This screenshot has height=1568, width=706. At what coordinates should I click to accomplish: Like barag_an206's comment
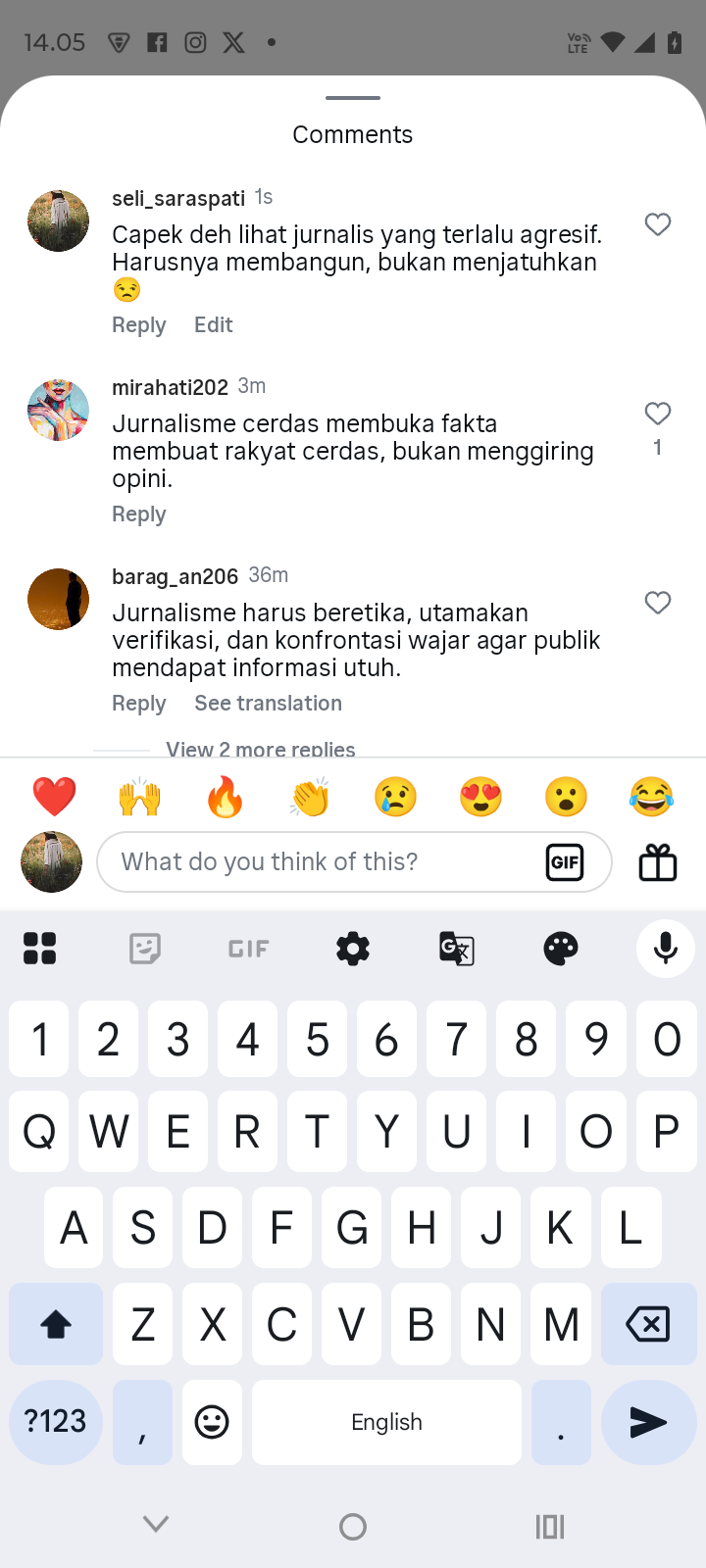tap(658, 603)
